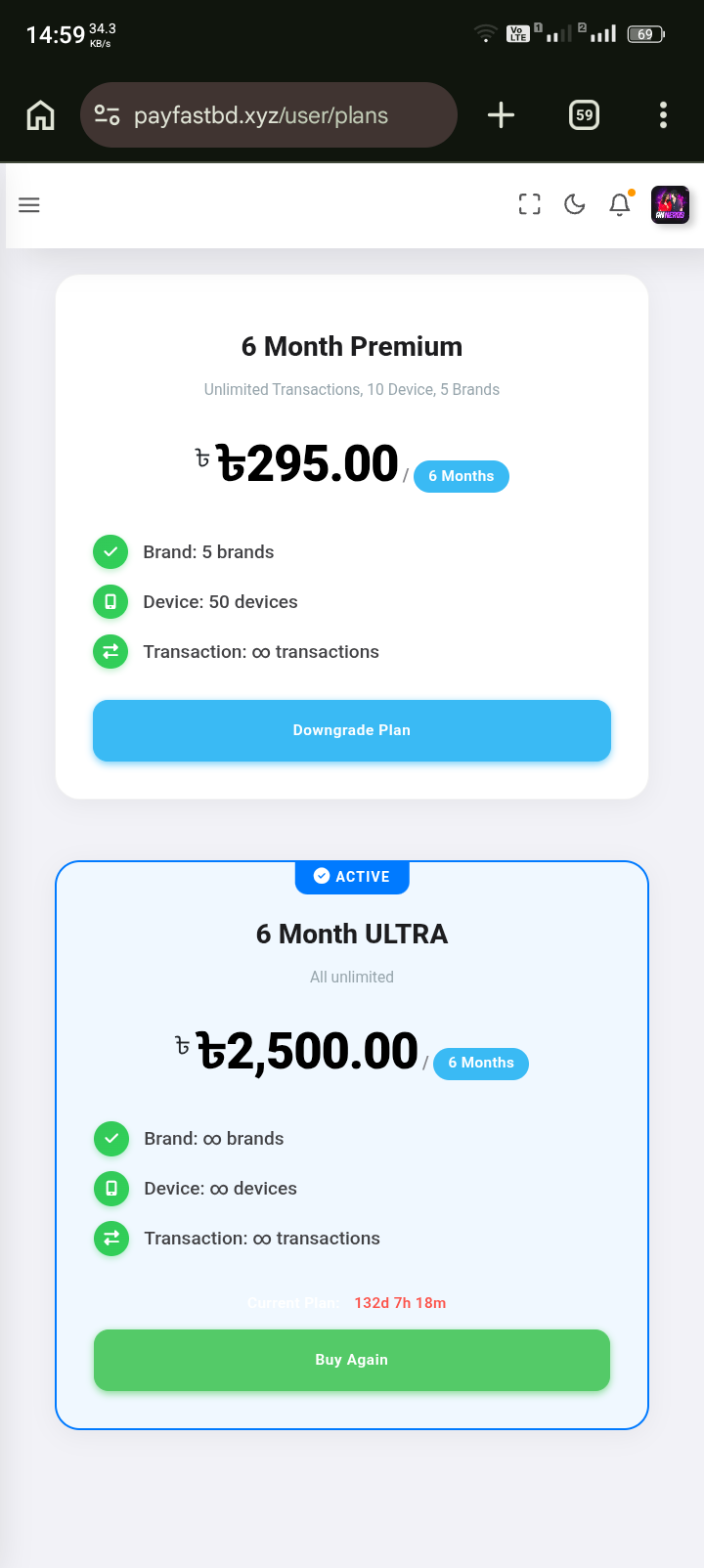Image resolution: width=704 pixels, height=1568 pixels.
Task: Toggle fullscreen mode icon
Action: pos(529,204)
